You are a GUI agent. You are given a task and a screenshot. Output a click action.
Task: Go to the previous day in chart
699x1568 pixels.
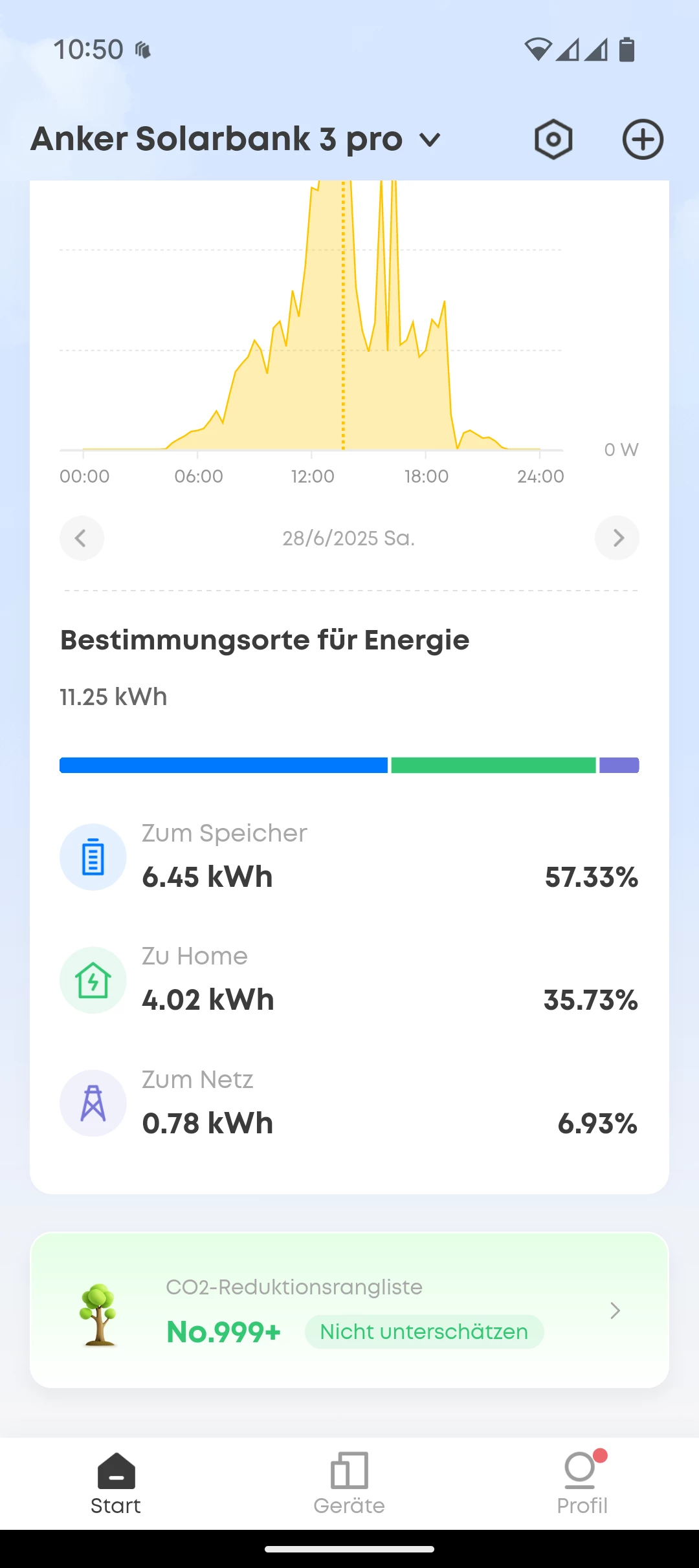pos(82,538)
